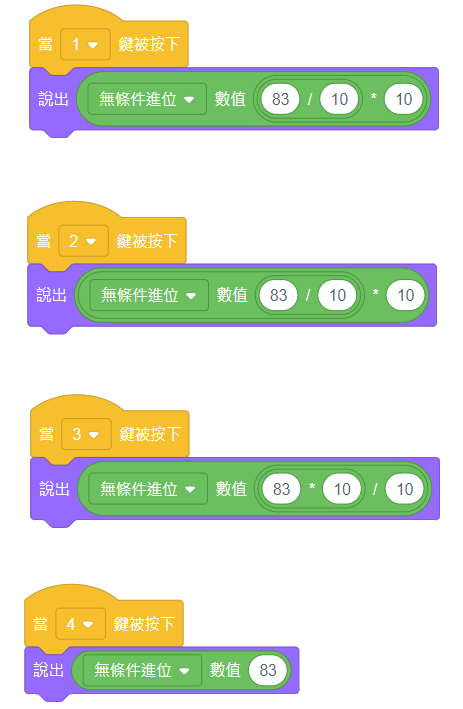This screenshot has width=463, height=709.
Task: Edit the divisor 10 in key 1 script
Action: pos(339,99)
